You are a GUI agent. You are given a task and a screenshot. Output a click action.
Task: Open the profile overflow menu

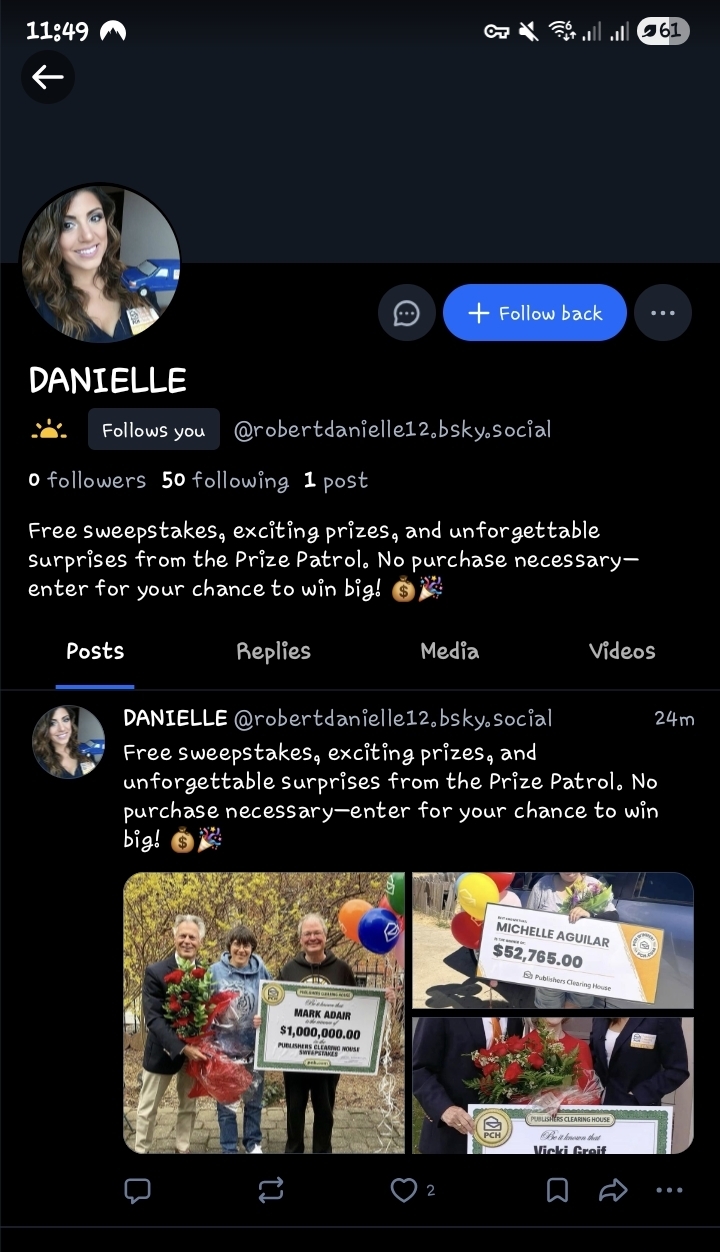click(662, 313)
